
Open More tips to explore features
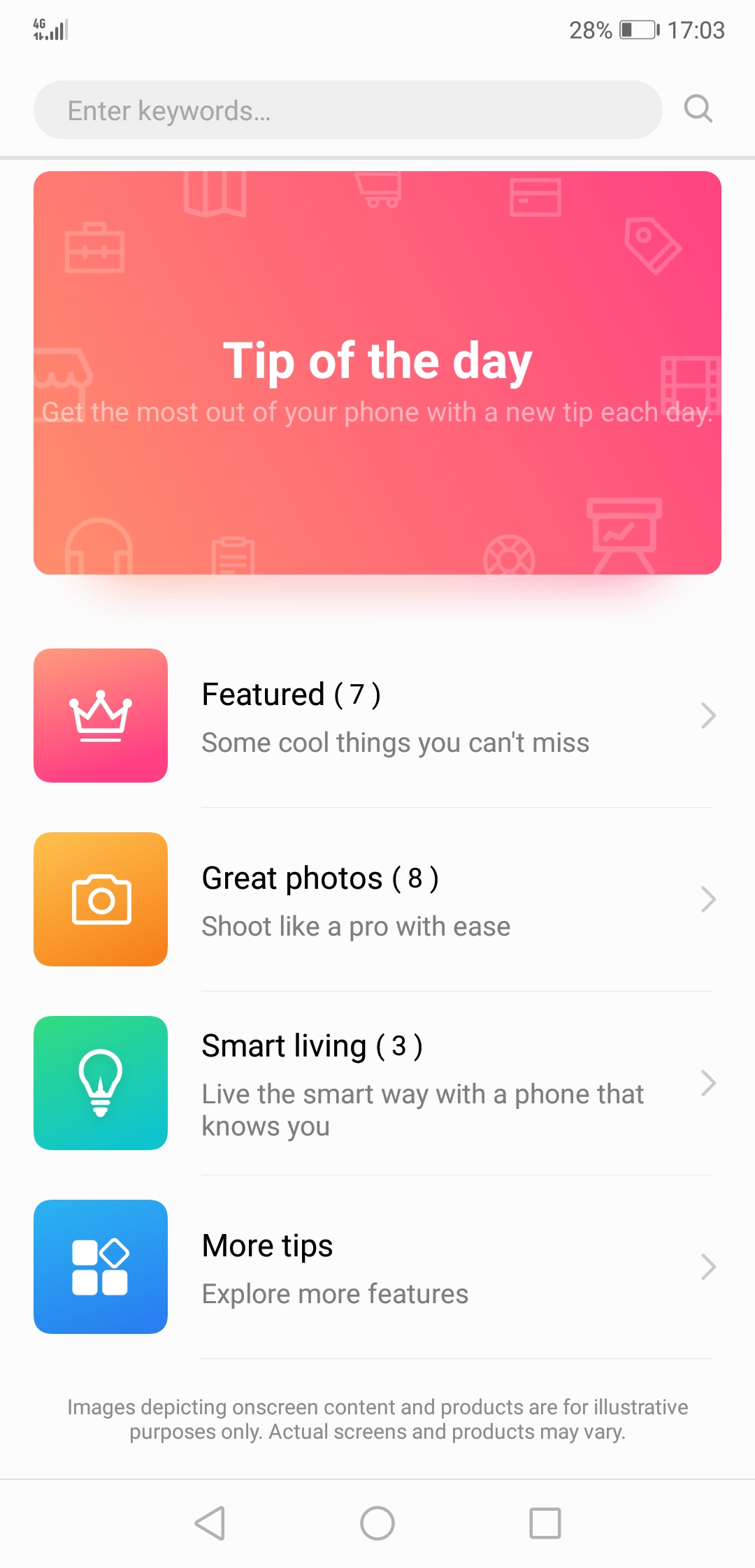click(377, 1267)
